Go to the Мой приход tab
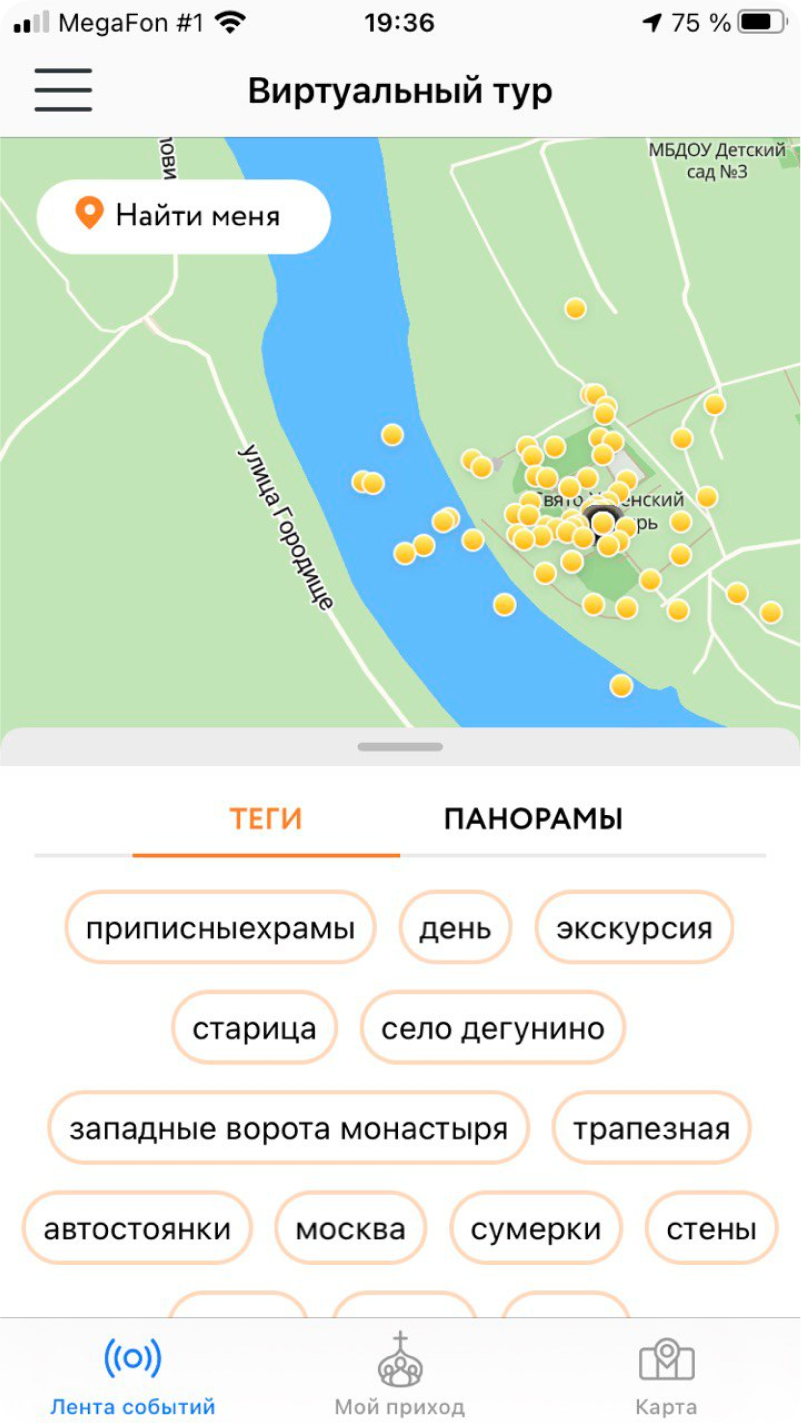This screenshot has width=801, height=1423. click(400, 1376)
